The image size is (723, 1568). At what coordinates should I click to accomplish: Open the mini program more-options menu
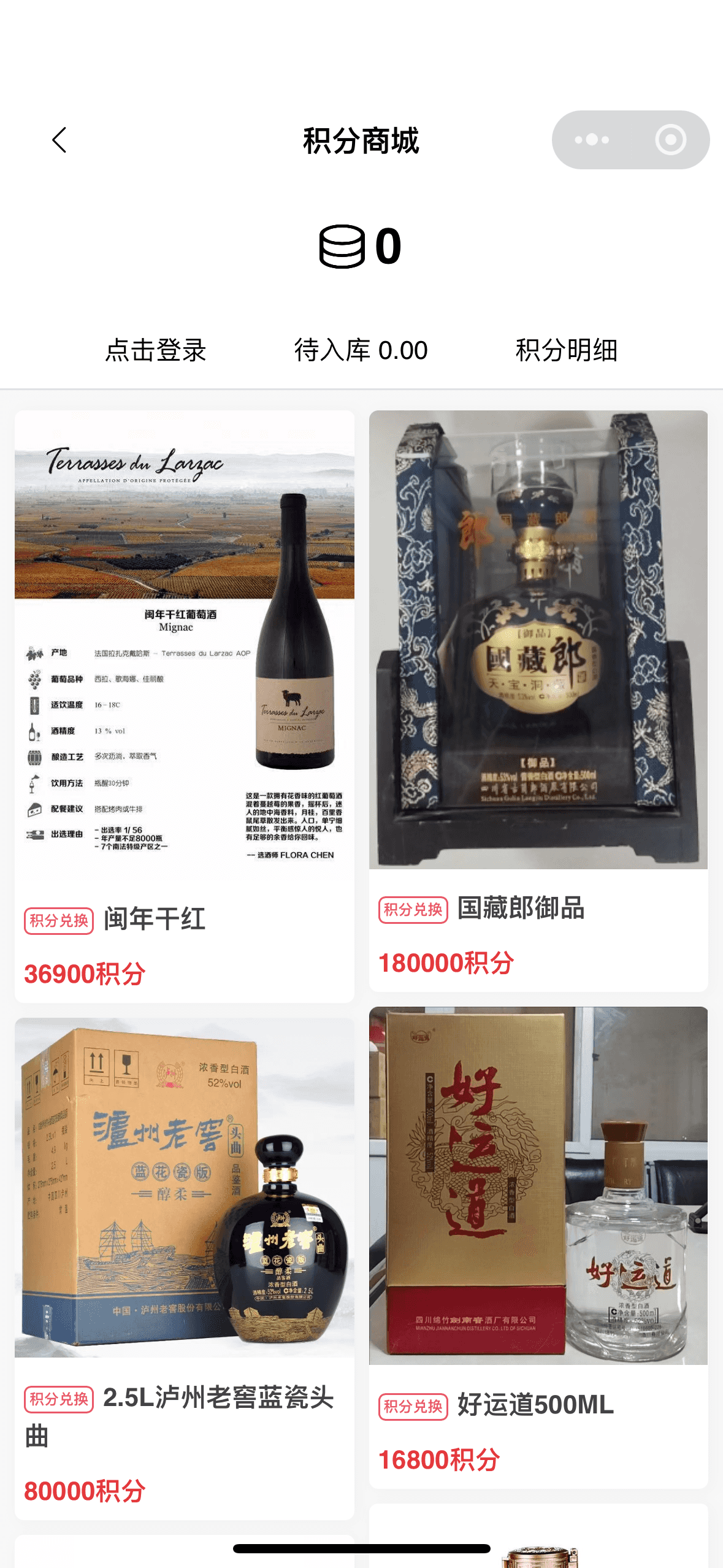pos(592,140)
